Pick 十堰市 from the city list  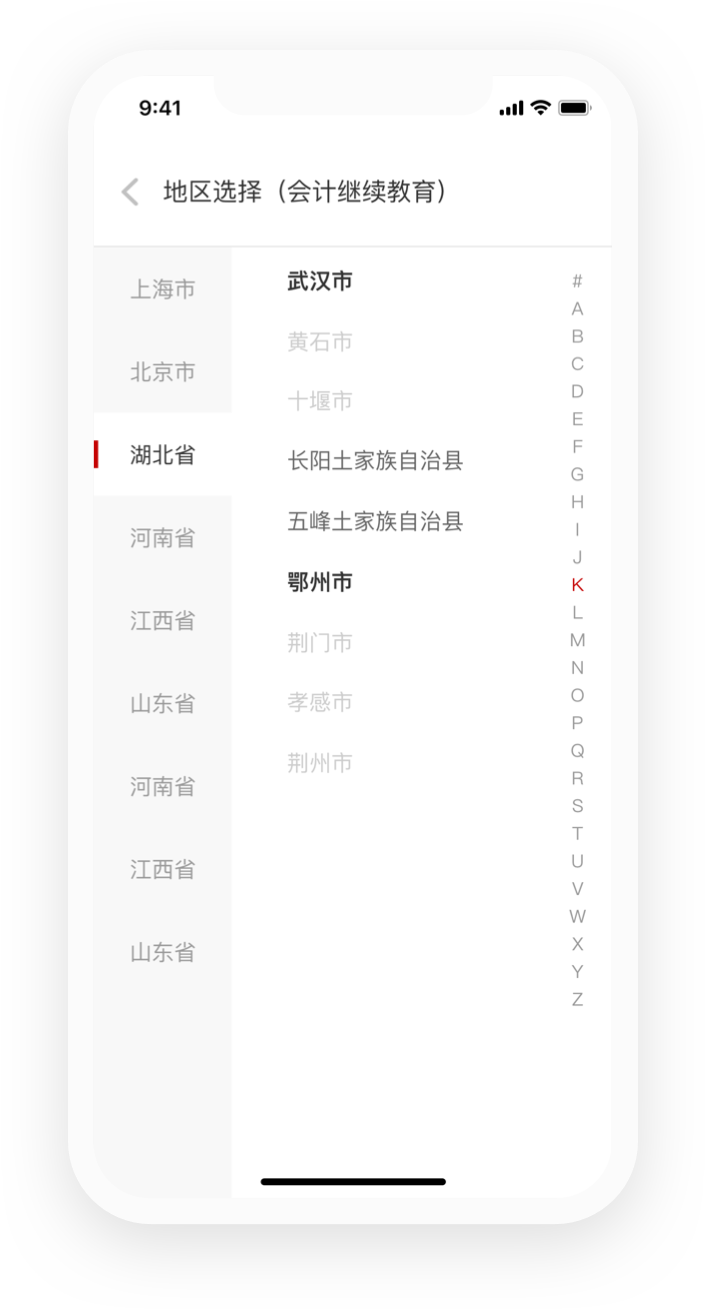(320, 402)
